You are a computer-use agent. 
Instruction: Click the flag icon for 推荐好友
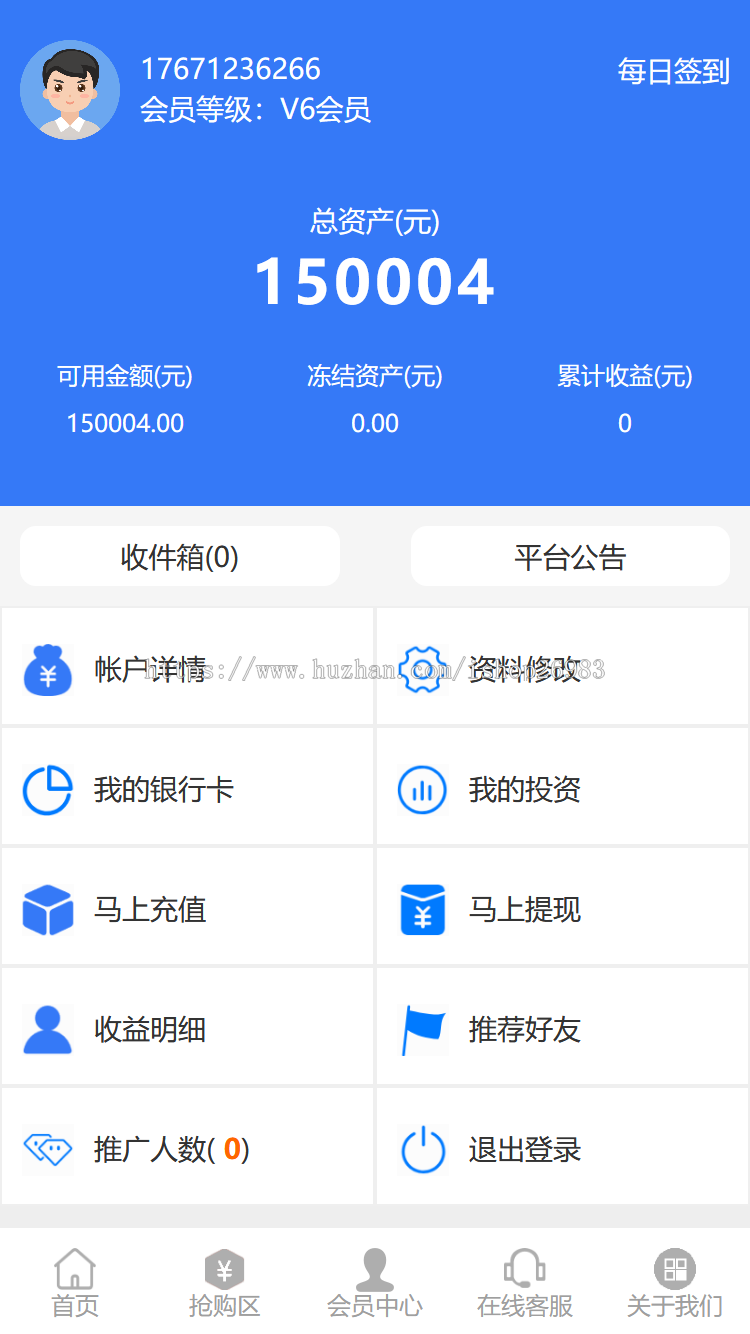pyautogui.click(x=421, y=1029)
